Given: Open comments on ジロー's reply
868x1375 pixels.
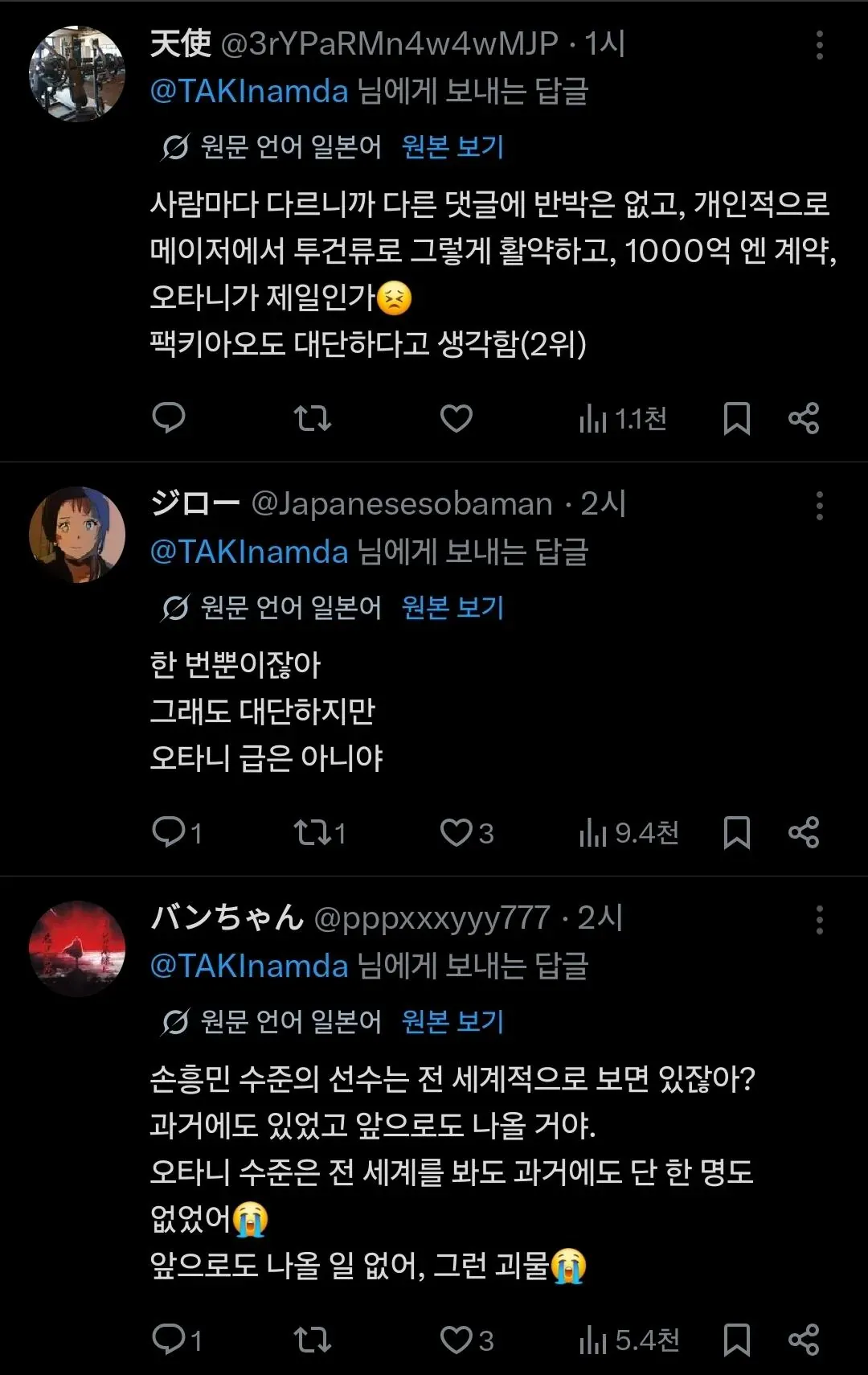Looking at the screenshot, I should [177, 832].
